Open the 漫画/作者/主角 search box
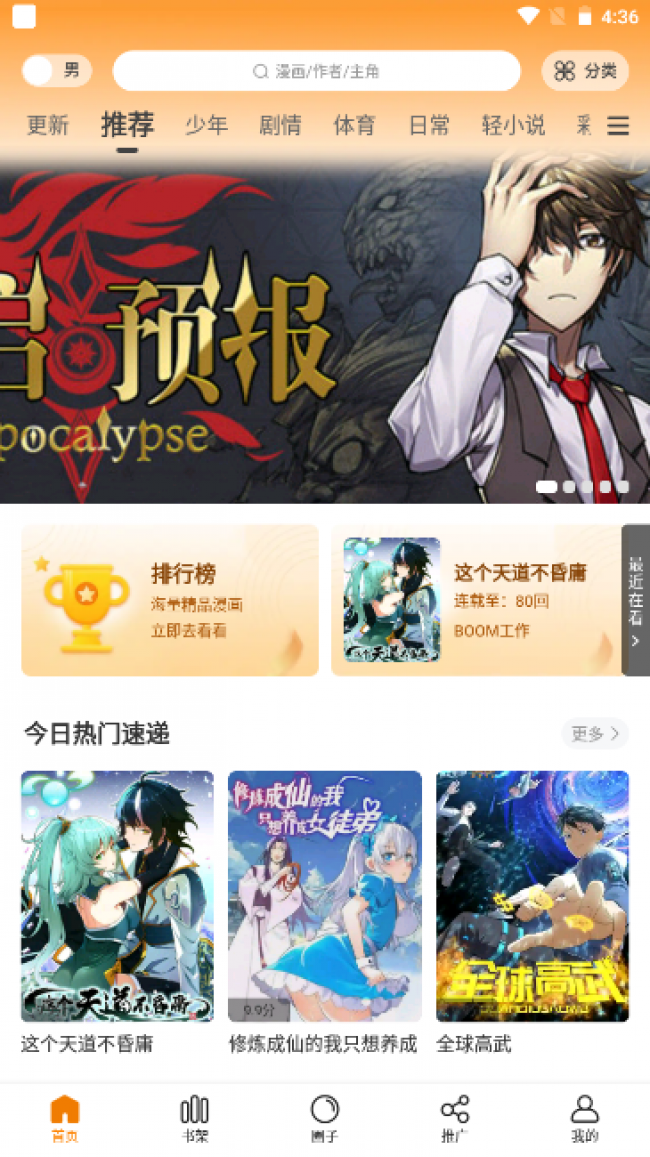Image resolution: width=650 pixels, height=1157 pixels. [x=316, y=71]
